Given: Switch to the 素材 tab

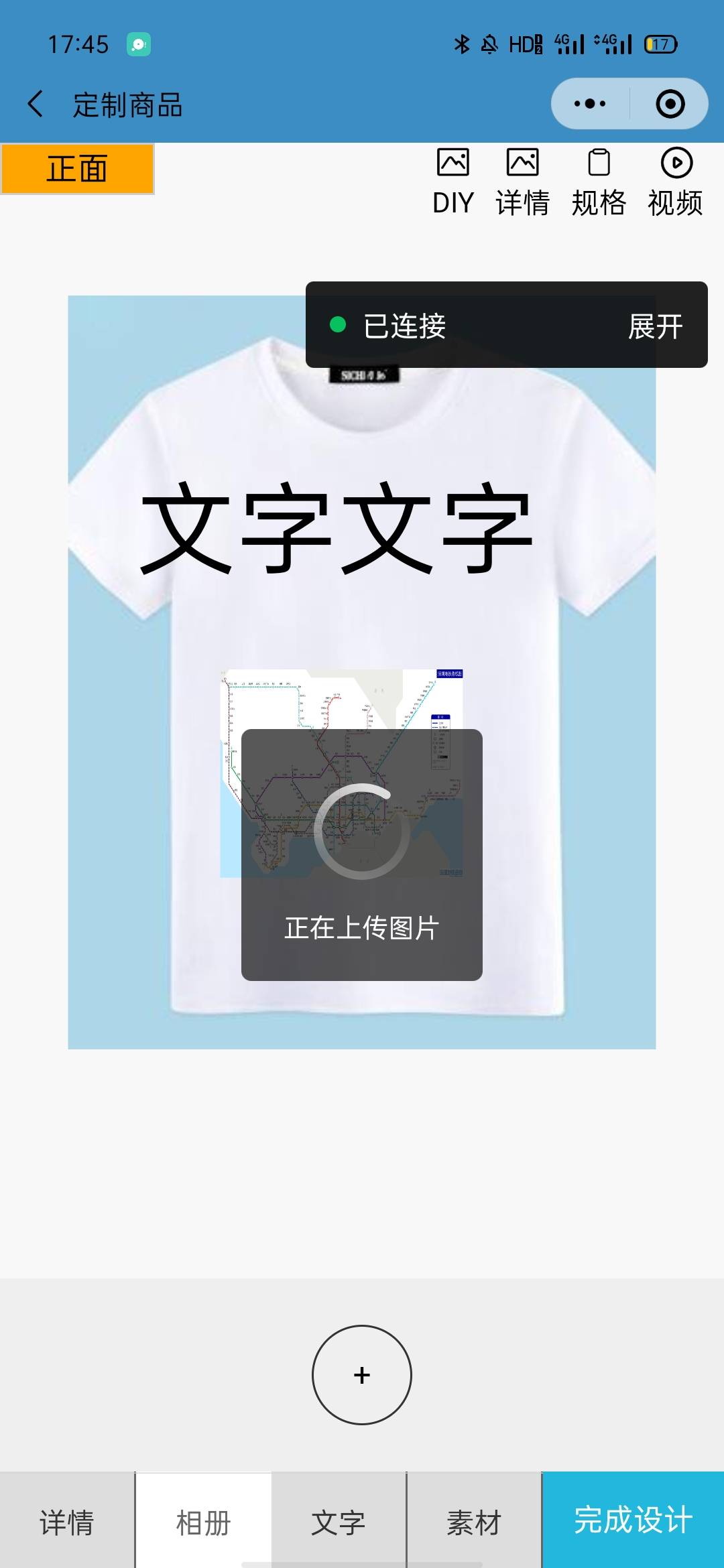Looking at the screenshot, I should point(474,1522).
